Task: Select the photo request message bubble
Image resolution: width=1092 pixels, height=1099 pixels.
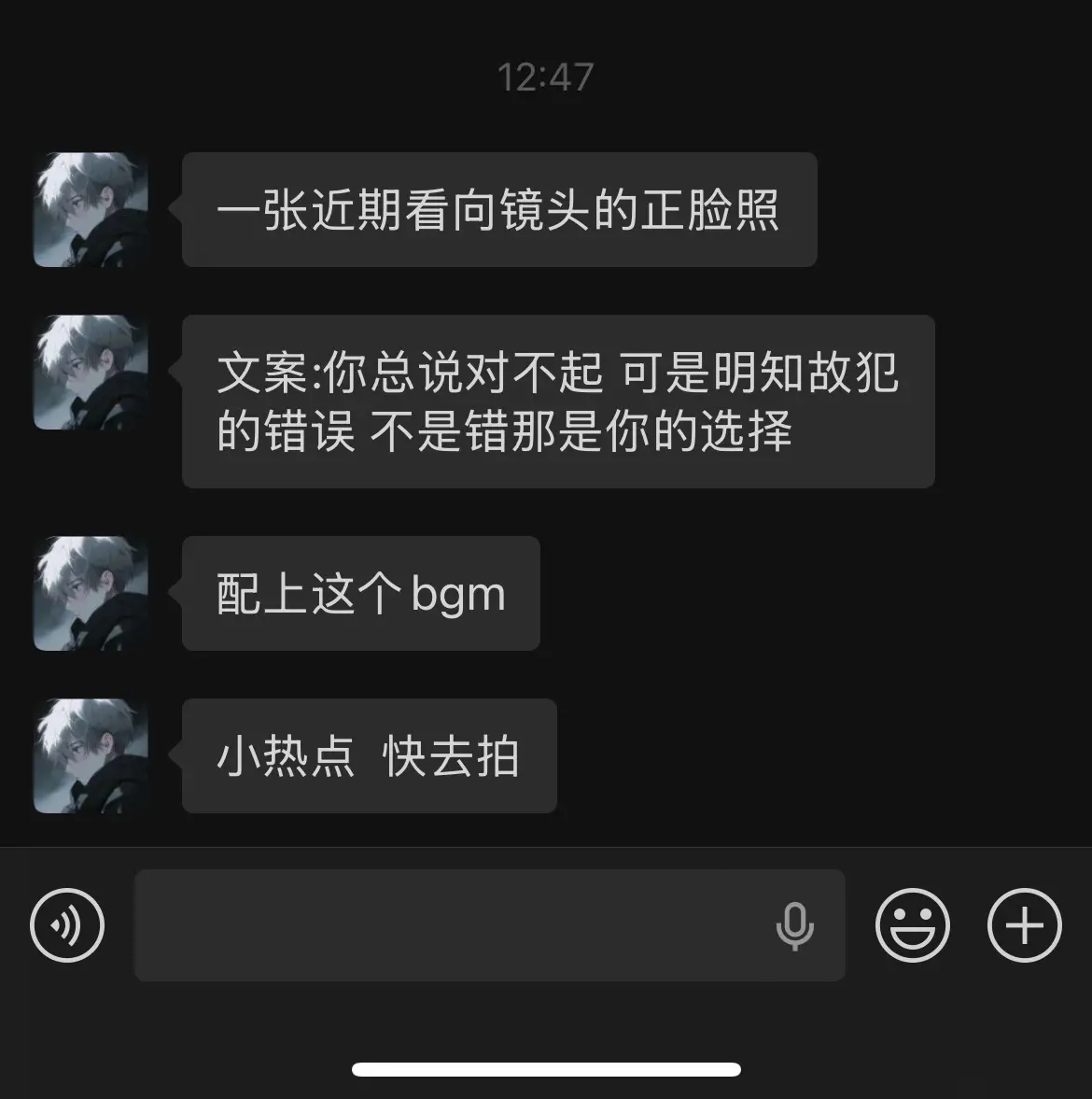Action: [498, 208]
